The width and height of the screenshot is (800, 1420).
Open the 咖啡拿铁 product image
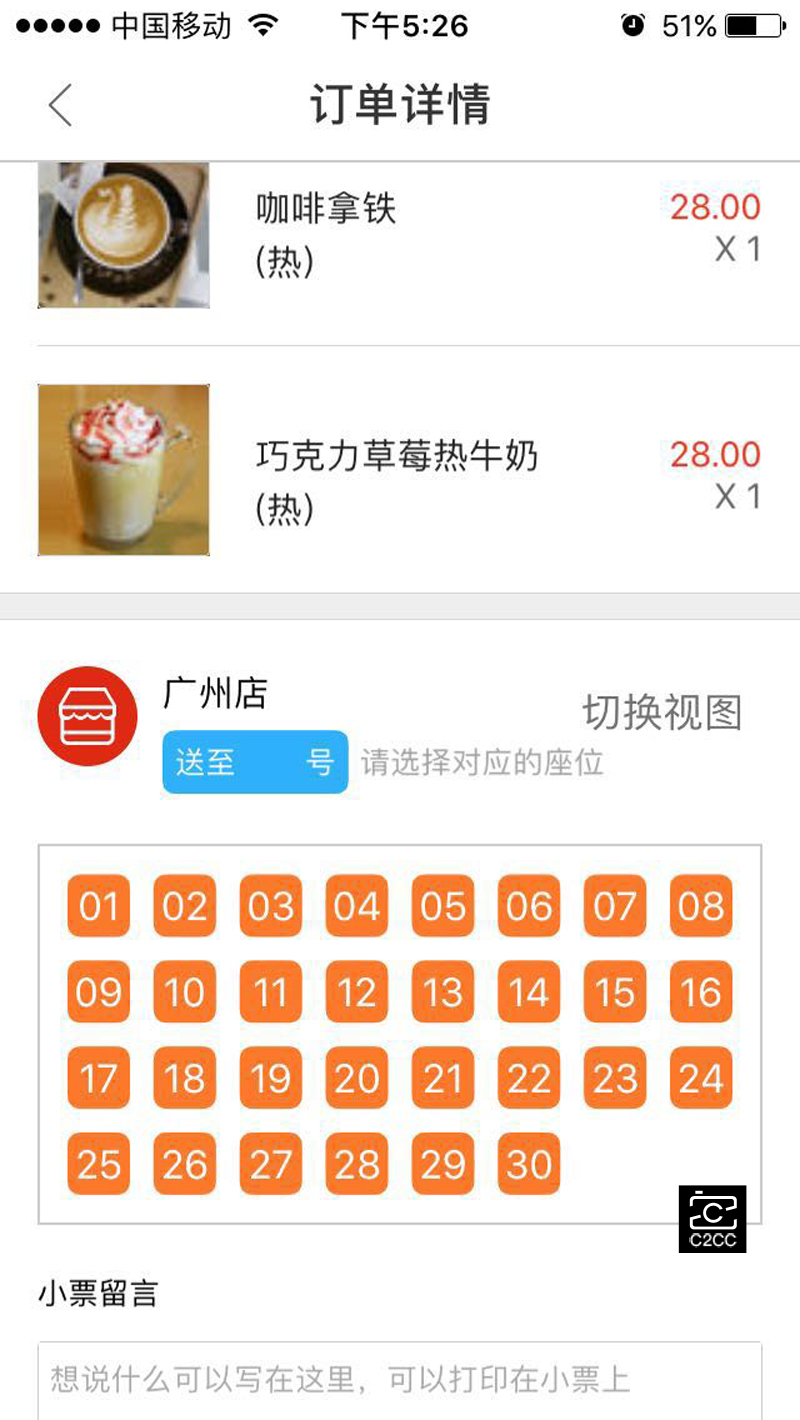click(122, 234)
